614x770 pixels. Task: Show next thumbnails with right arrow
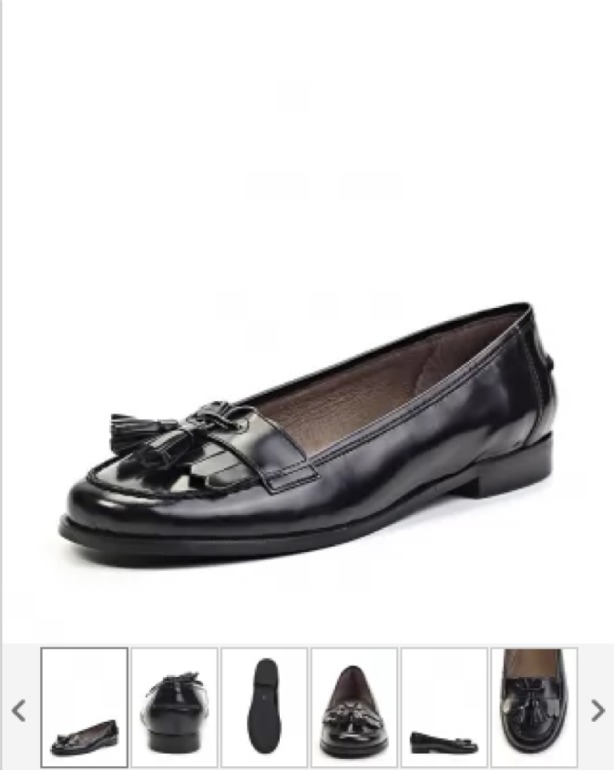598,711
